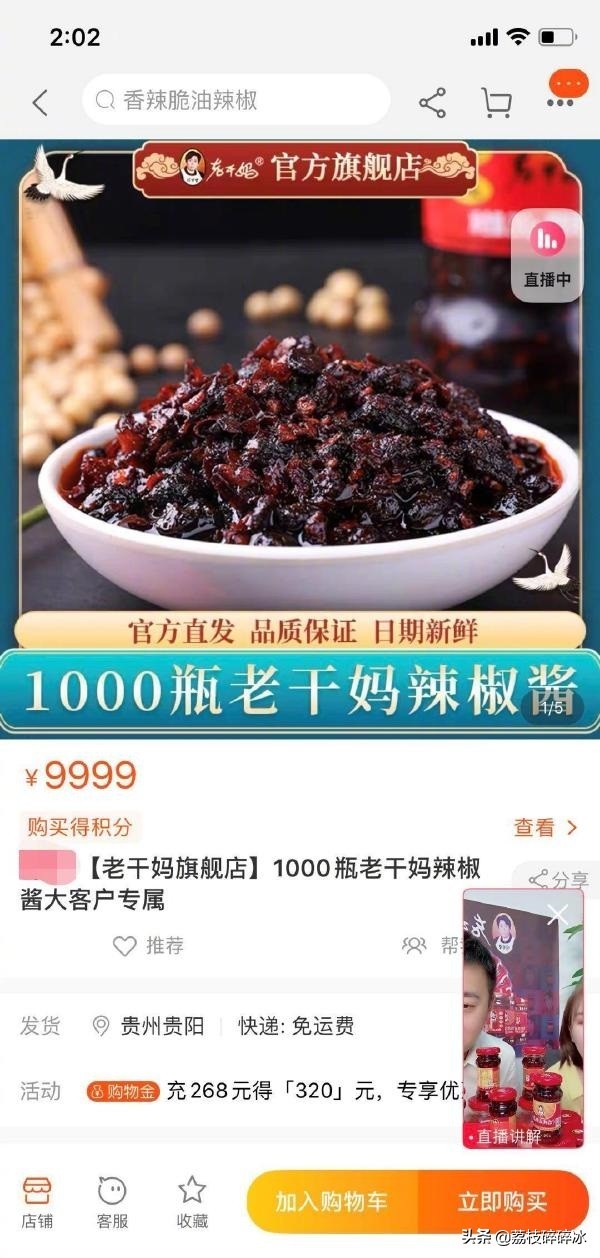
Task: Tap the 分享 share button beside title
Action: click(x=560, y=880)
